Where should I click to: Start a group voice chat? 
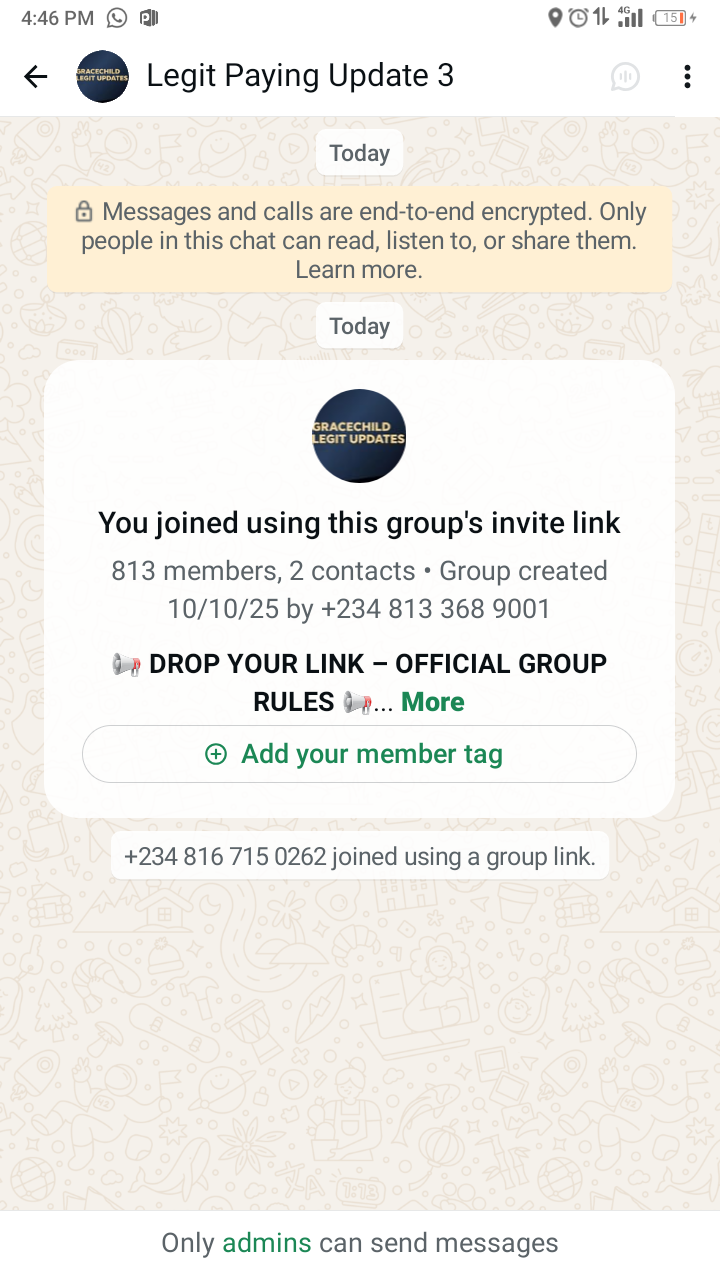[x=625, y=77]
